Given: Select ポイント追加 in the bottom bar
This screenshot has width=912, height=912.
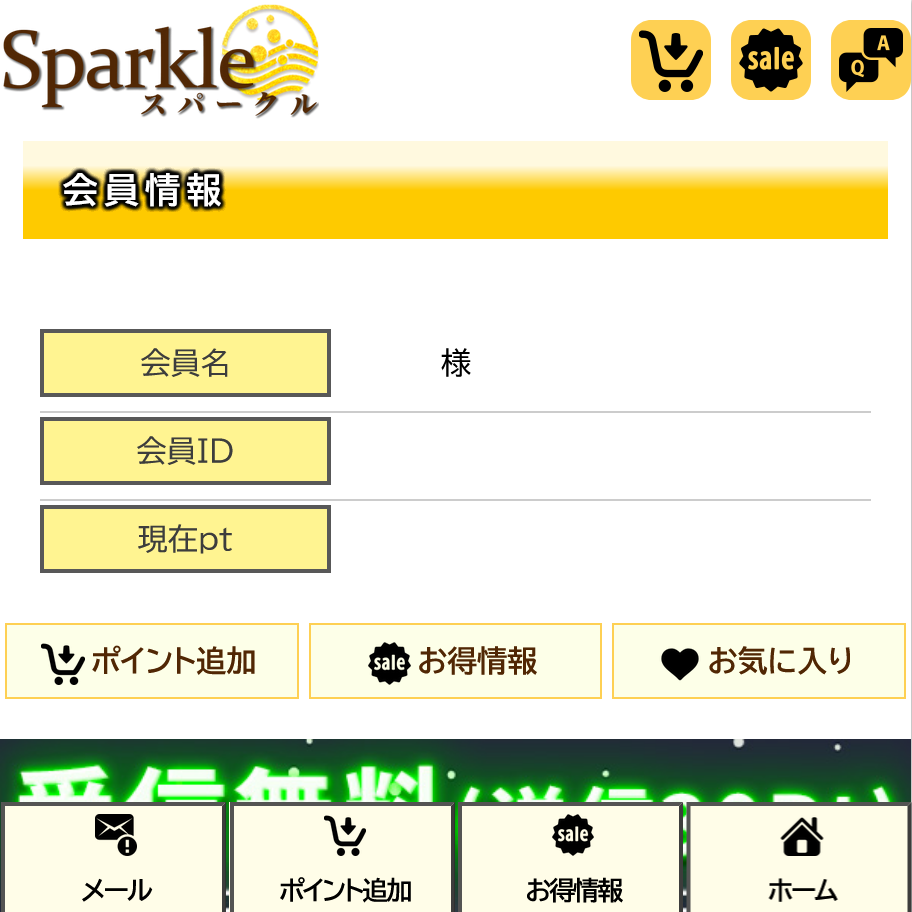Looking at the screenshot, I should pos(344,858).
